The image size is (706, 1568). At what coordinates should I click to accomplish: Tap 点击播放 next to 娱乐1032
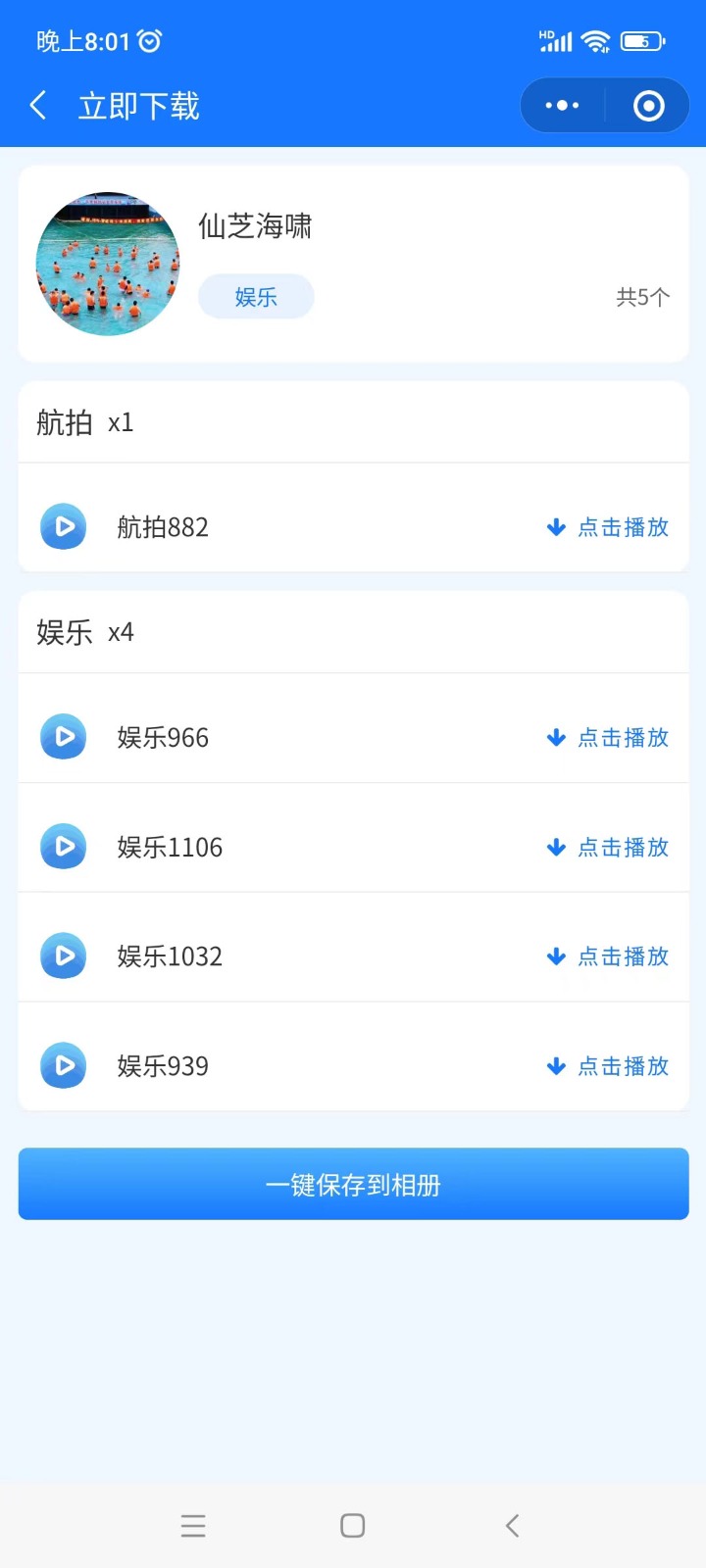tap(608, 955)
